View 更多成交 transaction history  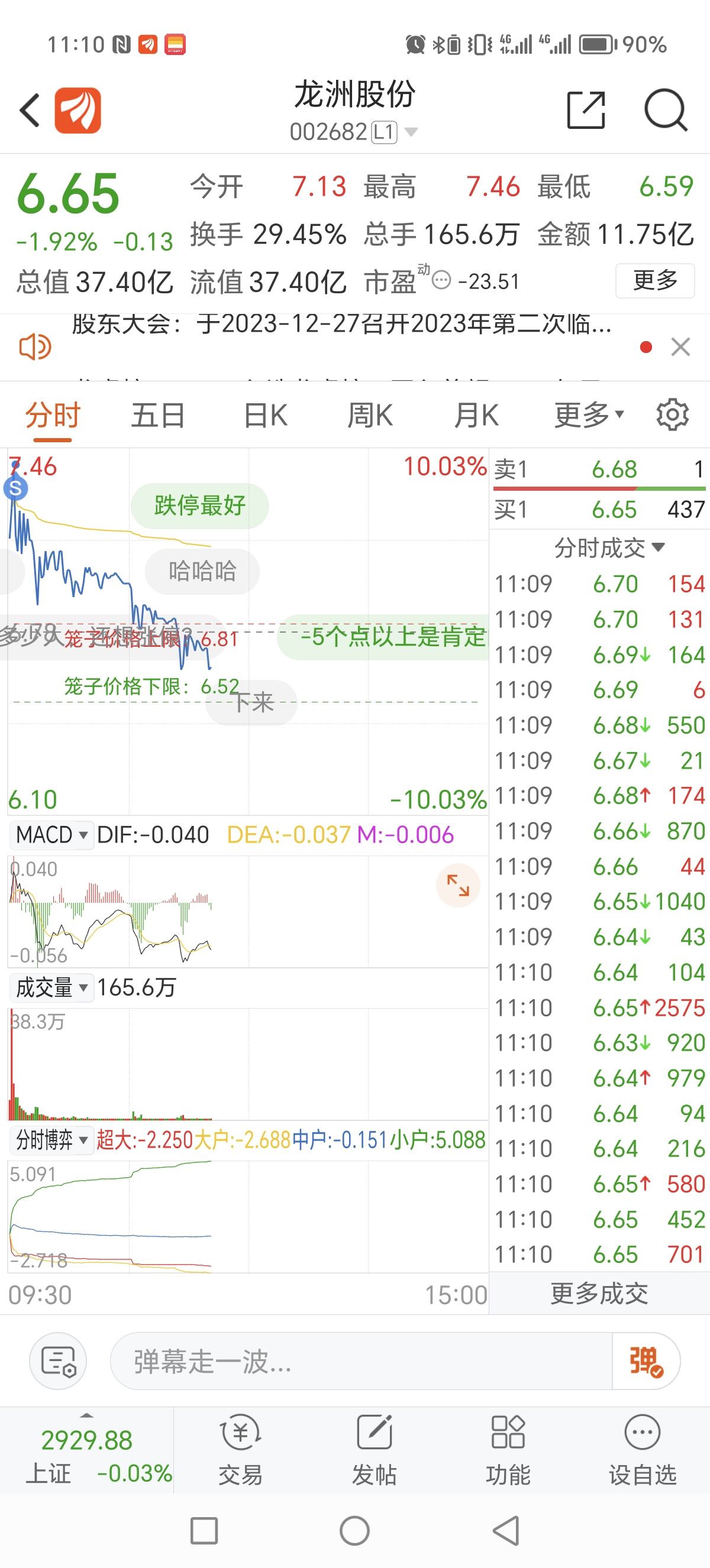click(599, 1293)
